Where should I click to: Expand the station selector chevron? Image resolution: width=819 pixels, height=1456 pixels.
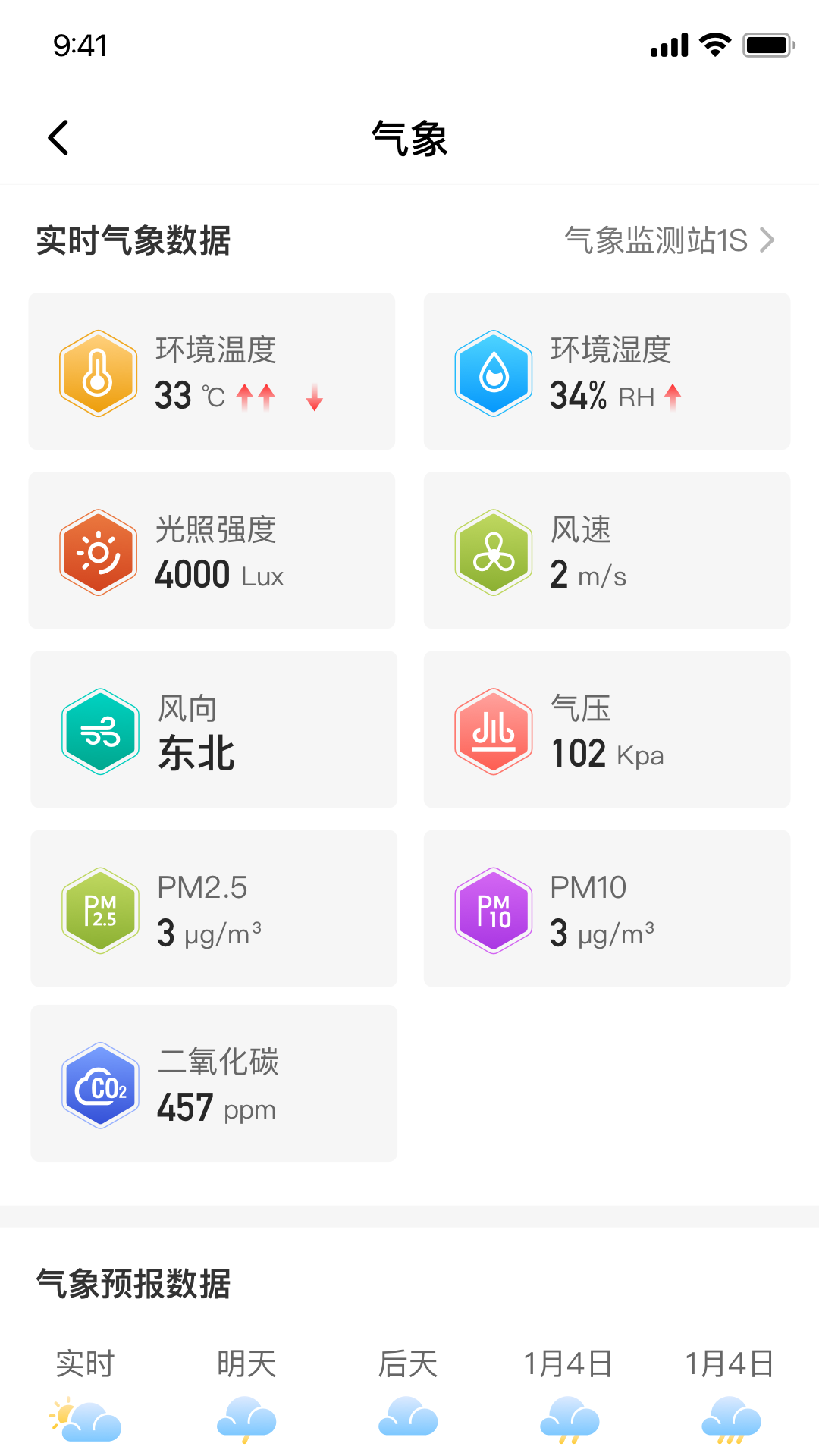769,240
